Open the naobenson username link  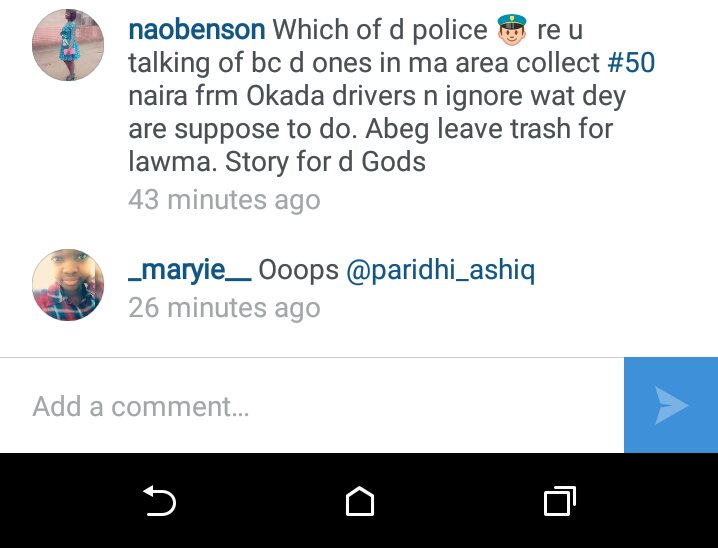pos(196,30)
